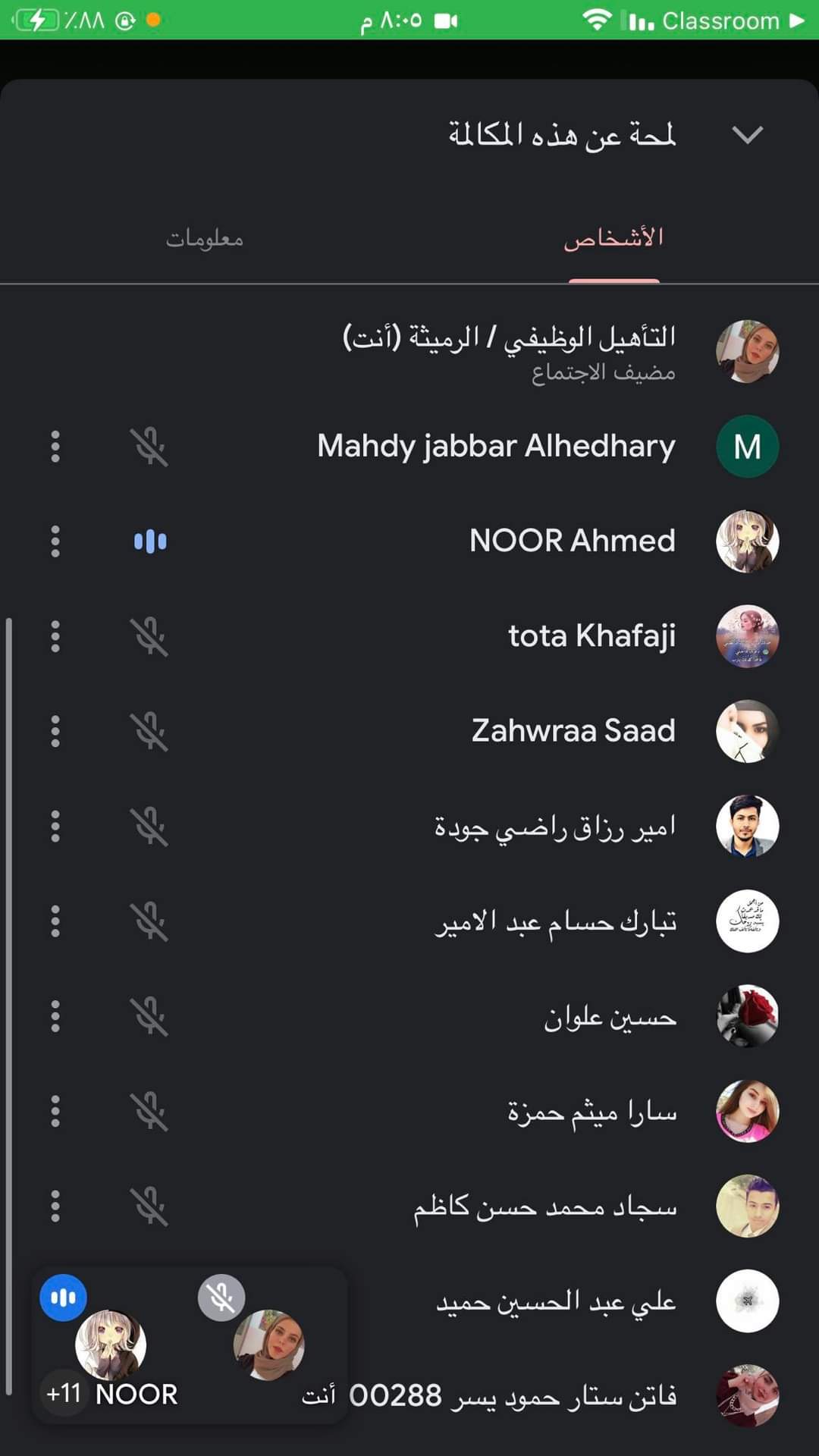Tap the muted mic icon for tota Khafaji
819x1456 pixels.
(149, 636)
